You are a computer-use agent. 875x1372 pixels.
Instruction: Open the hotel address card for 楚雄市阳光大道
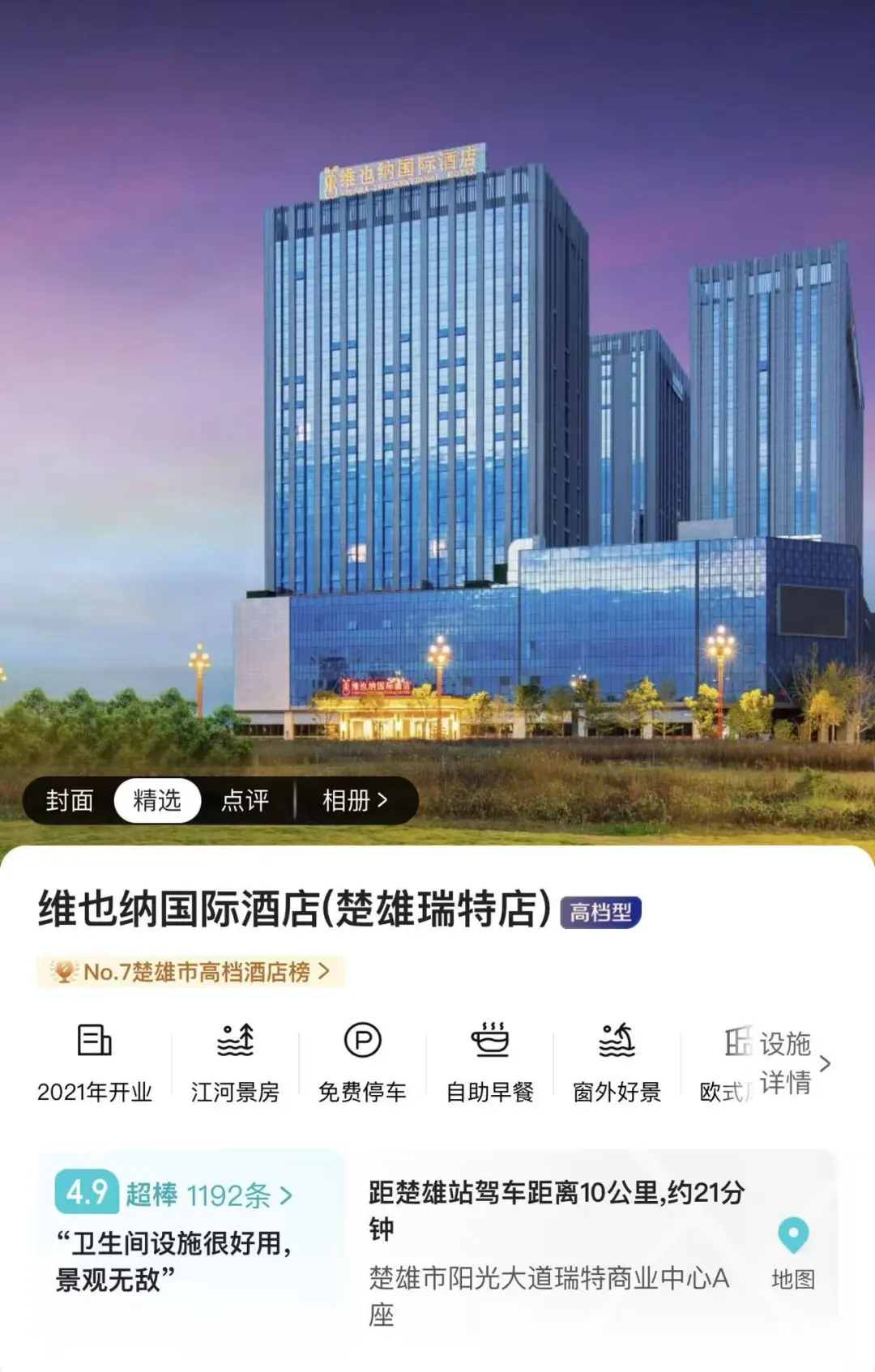coord(551,1278)
